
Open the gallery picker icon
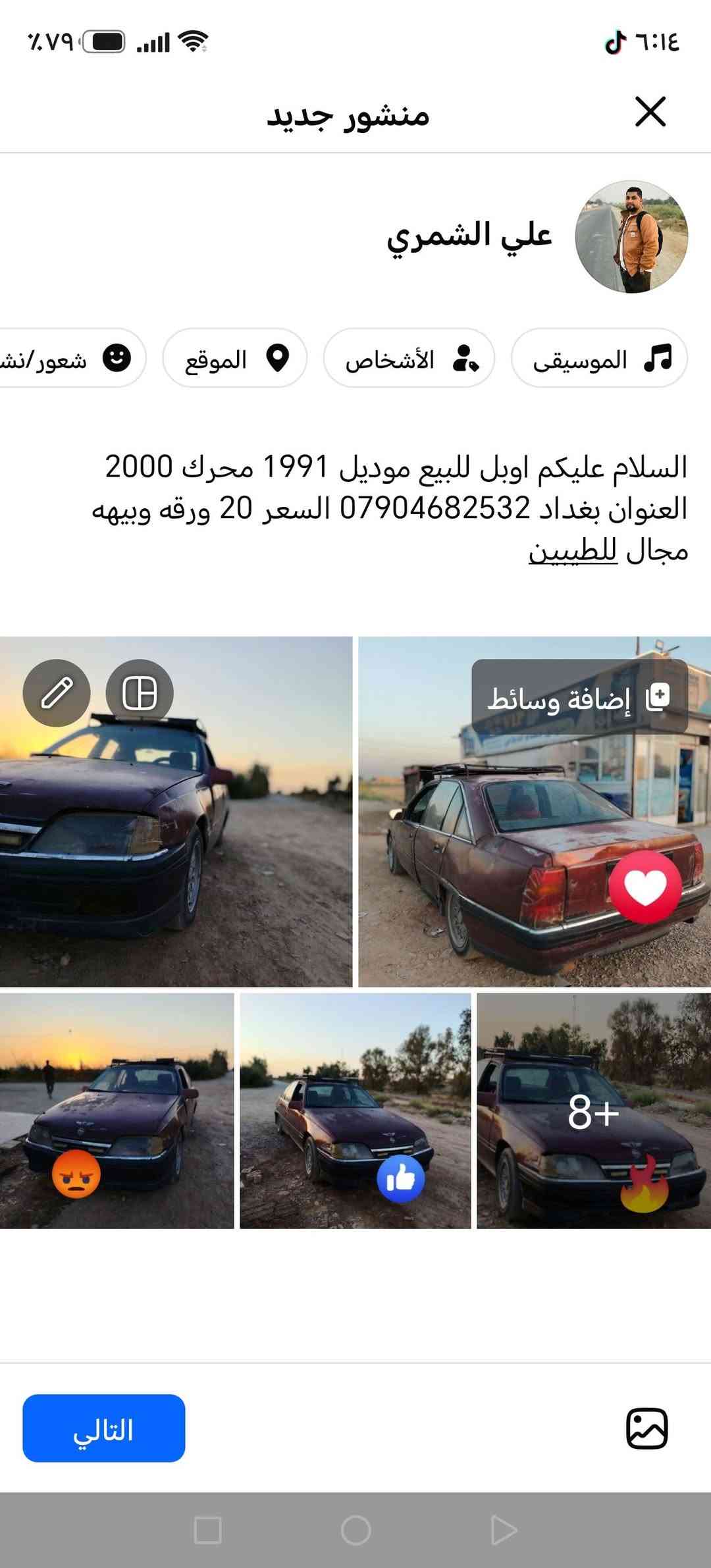[x=646, y=1428]
